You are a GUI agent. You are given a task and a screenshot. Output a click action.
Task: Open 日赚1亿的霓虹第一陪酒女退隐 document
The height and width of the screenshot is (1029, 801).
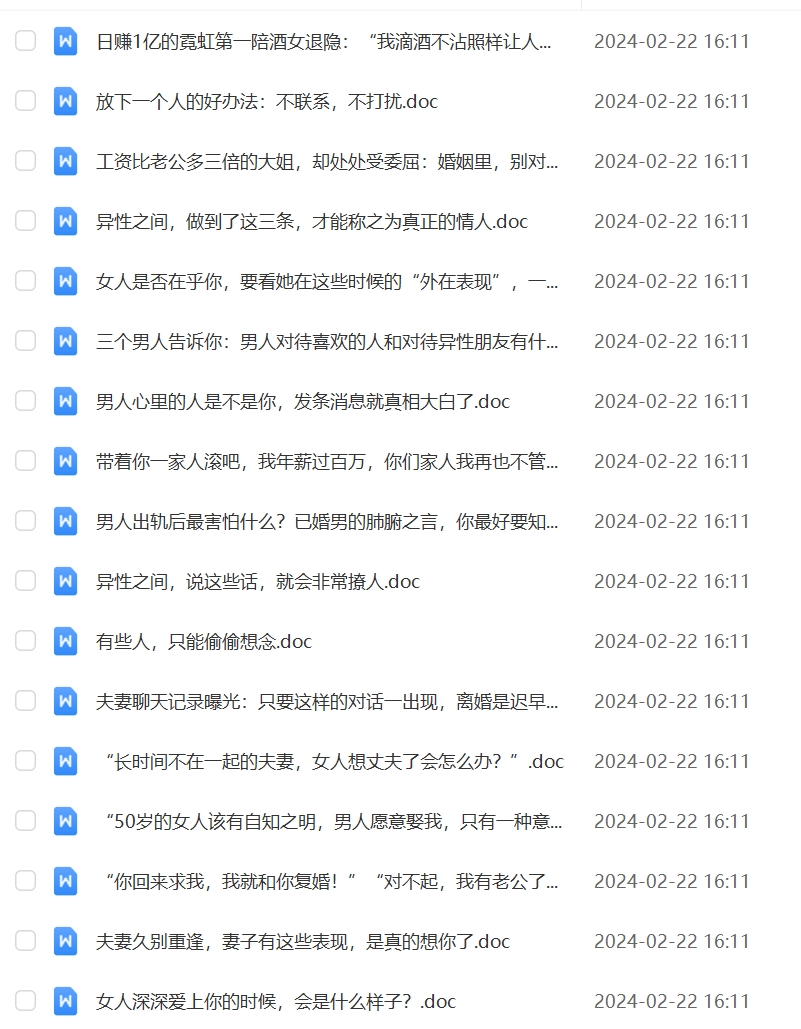point(323,41)
